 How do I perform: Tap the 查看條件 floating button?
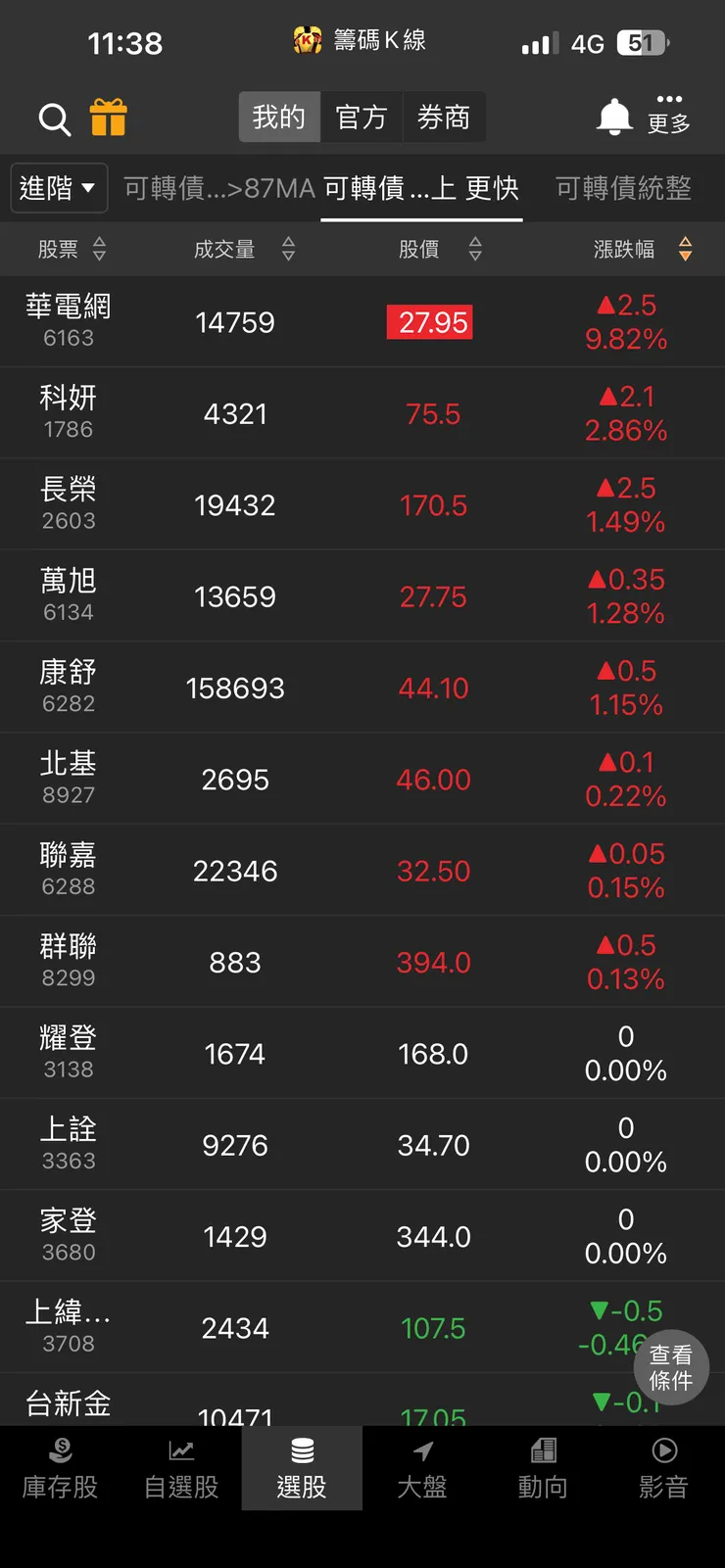pos(671,1368)
